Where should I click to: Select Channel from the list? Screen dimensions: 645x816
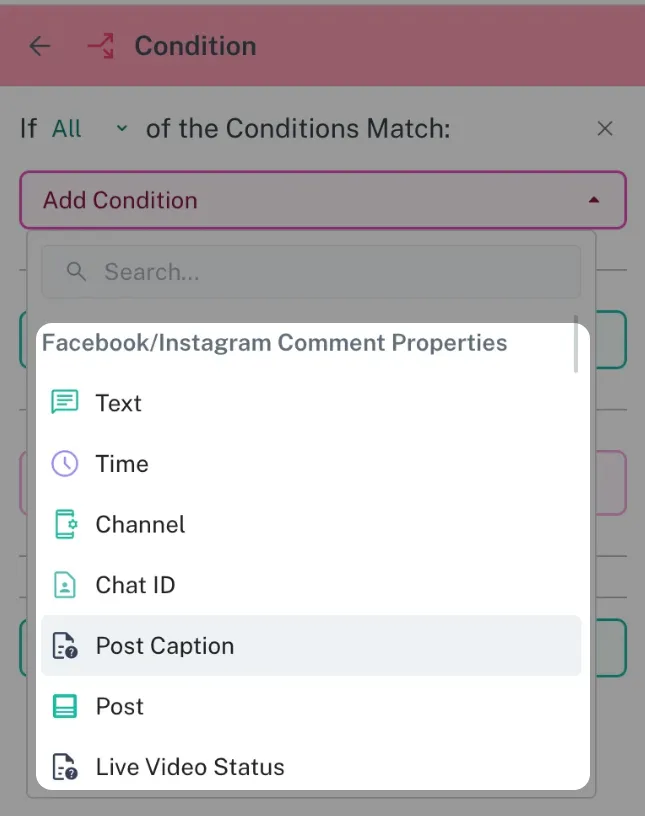point(140,525)
